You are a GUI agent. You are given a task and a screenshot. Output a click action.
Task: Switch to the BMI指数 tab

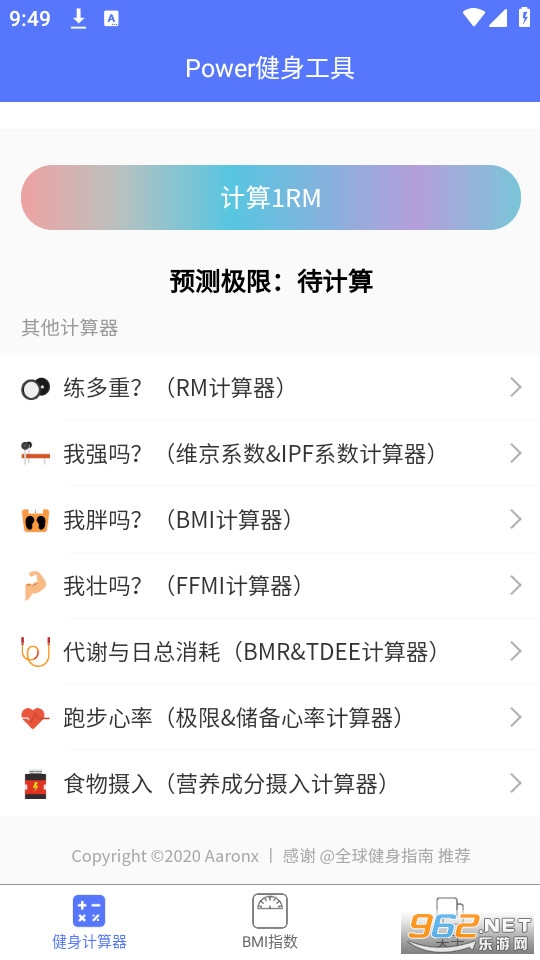pos(270,922)
